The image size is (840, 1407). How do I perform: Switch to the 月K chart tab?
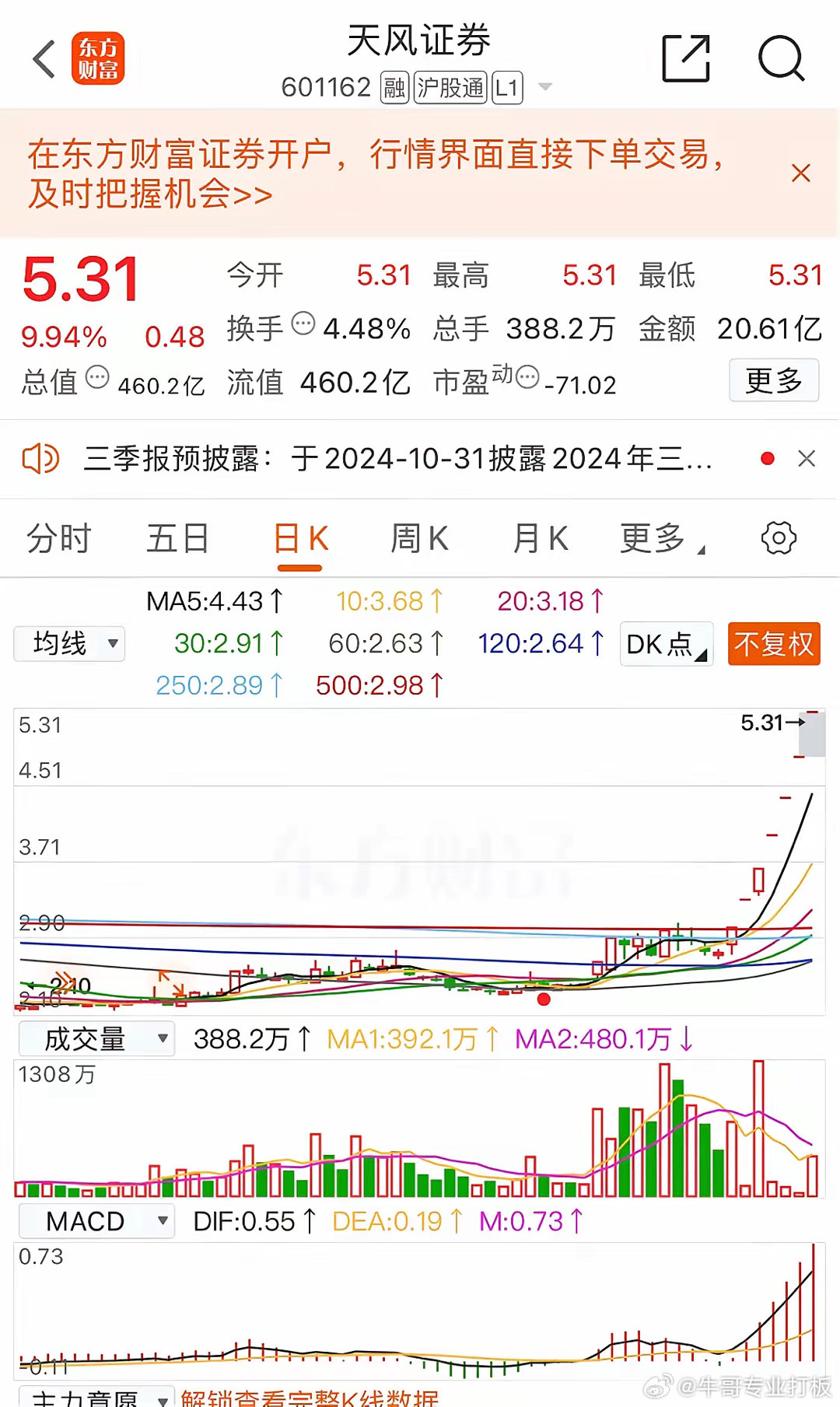[540, 538]
